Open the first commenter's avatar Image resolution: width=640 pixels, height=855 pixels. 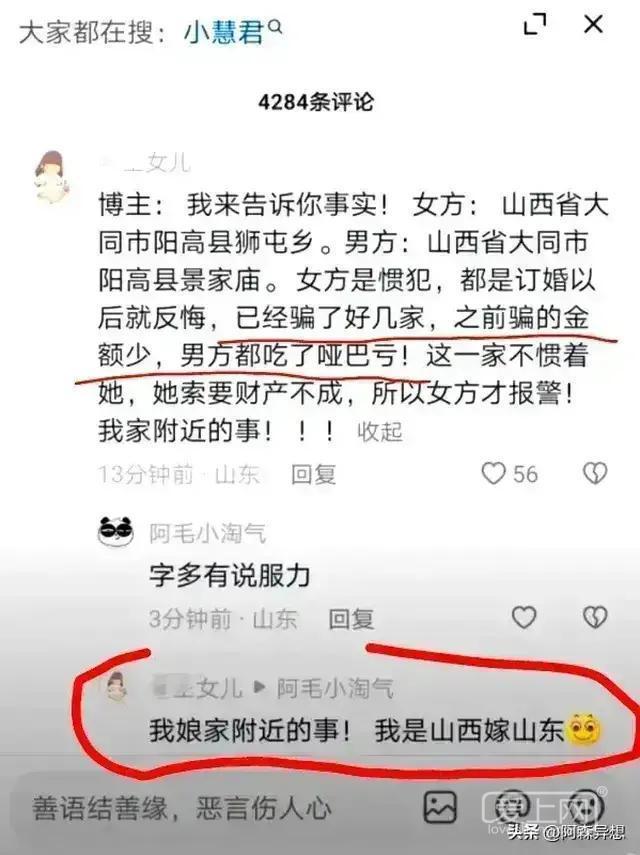[x=49, y=179]
